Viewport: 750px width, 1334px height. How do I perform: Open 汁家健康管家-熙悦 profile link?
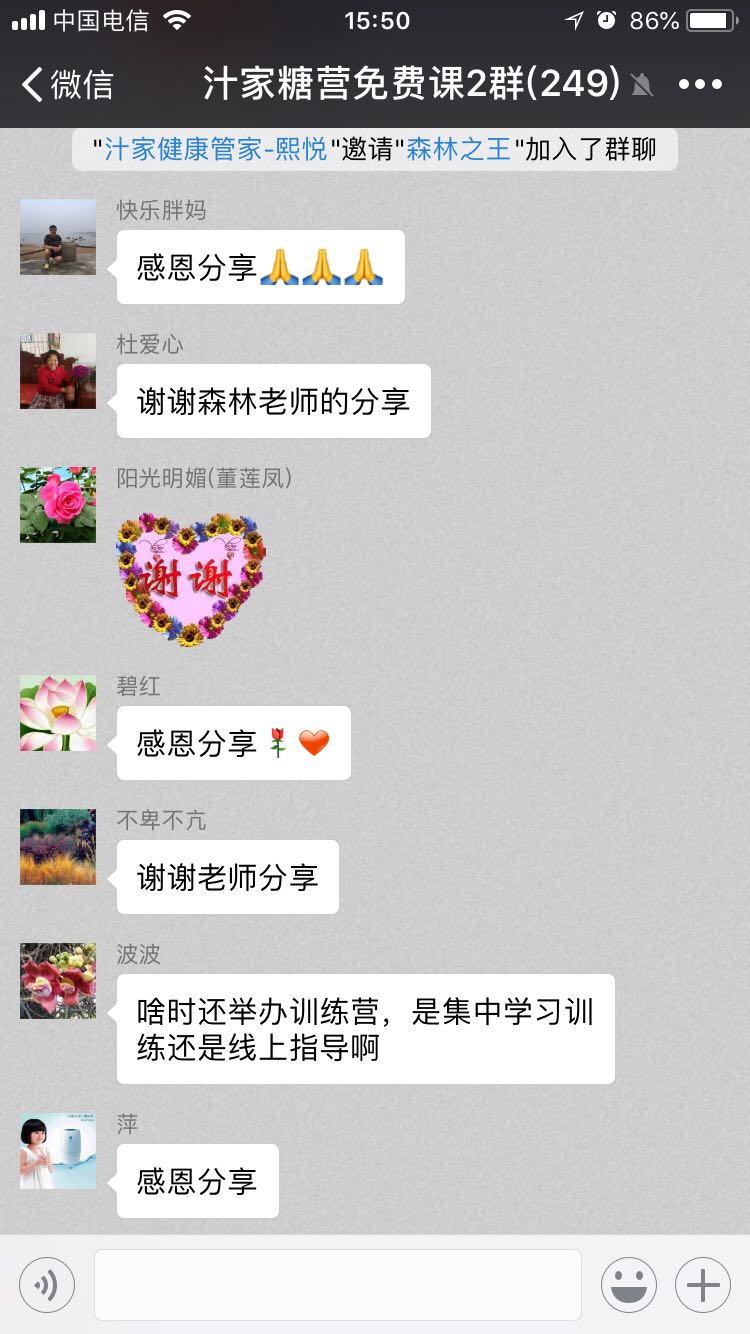point(215,150)
